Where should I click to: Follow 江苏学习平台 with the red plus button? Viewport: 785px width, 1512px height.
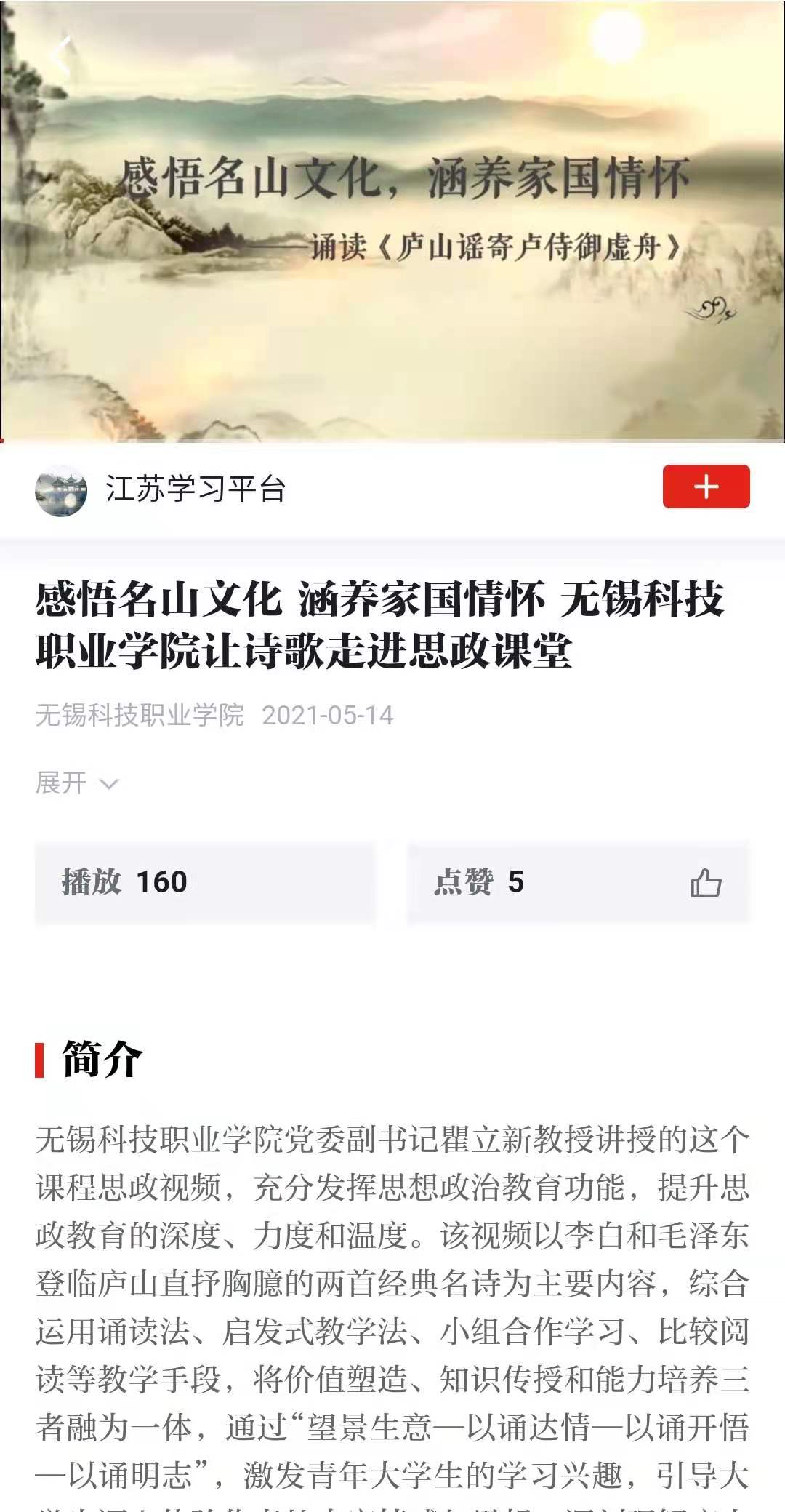[x=706, y=487]
